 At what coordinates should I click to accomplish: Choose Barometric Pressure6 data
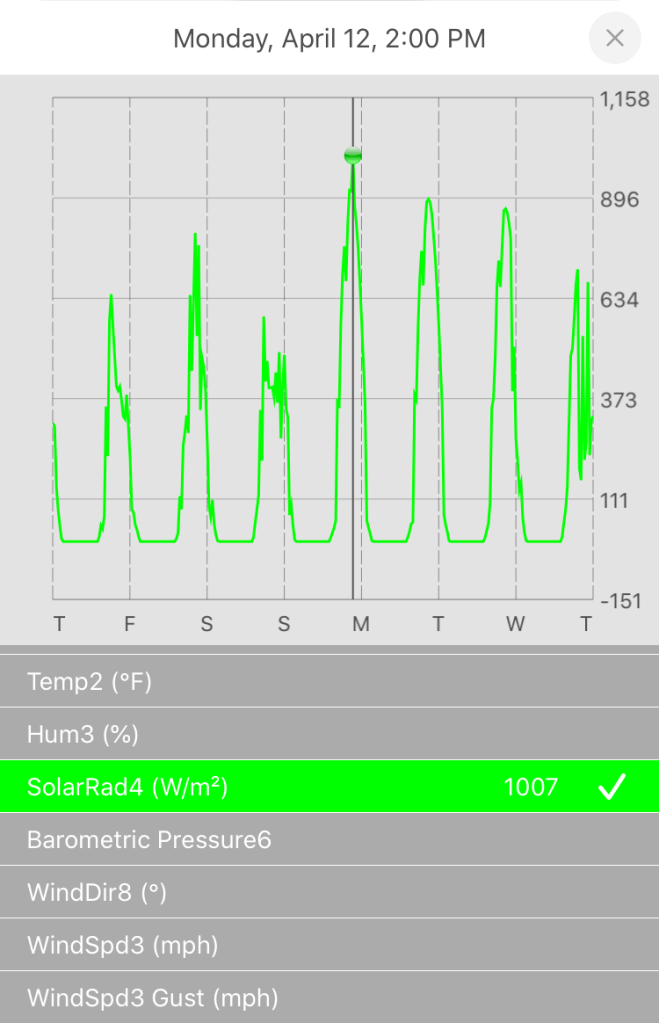tap(329, 840)
